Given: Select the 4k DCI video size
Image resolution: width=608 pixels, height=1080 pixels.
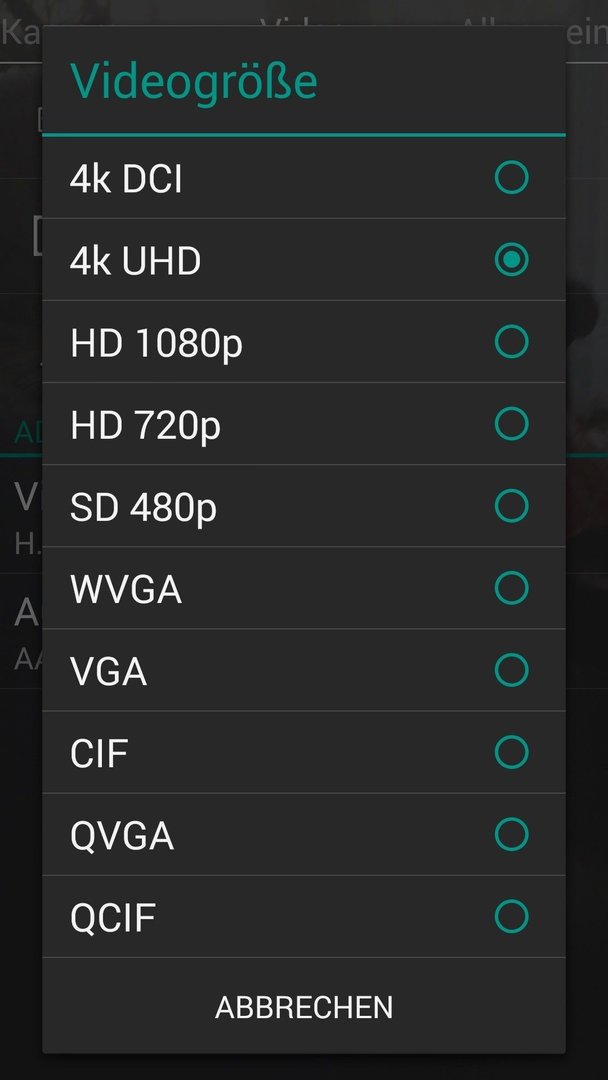Looking at the screenshot, I should click(304, 178).
